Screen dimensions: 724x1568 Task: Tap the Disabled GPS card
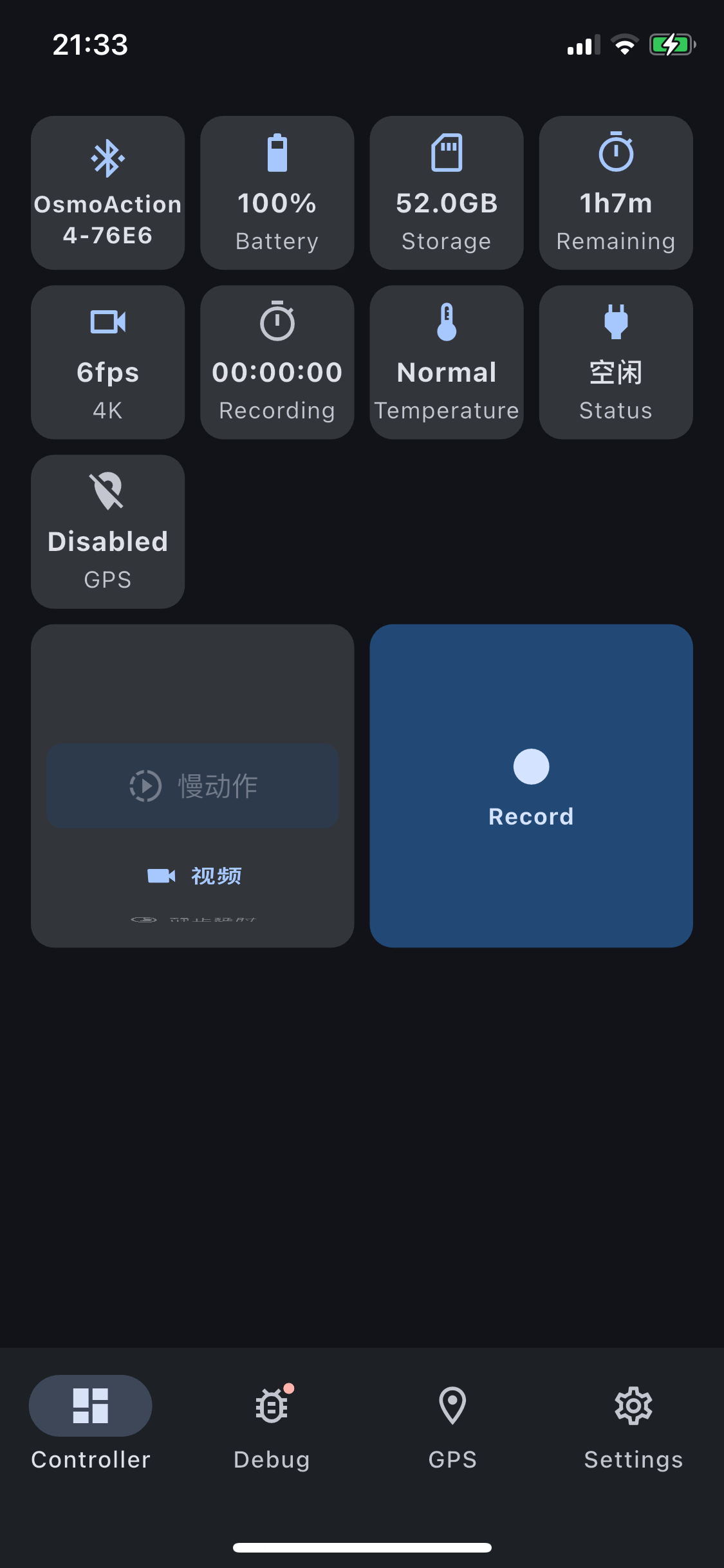108,532
